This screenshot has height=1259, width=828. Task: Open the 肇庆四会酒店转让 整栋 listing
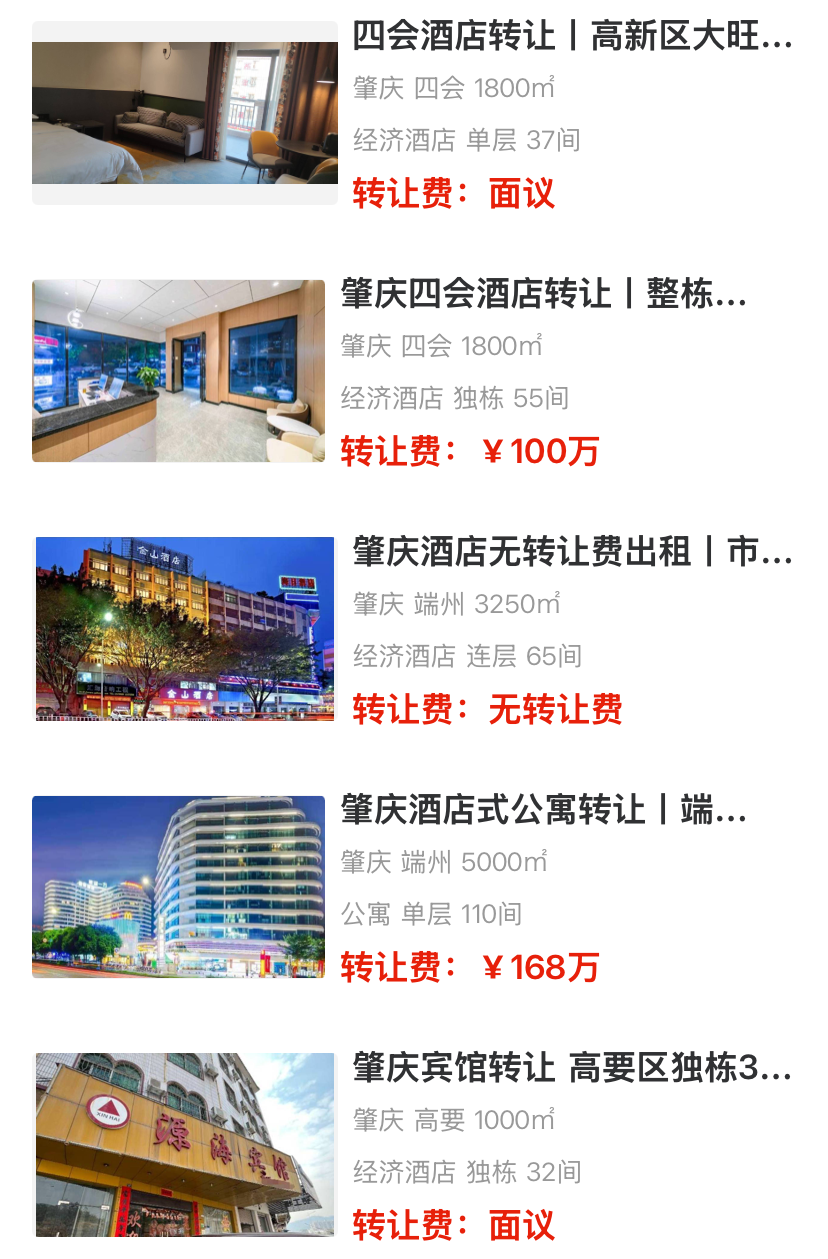point(543,296)
